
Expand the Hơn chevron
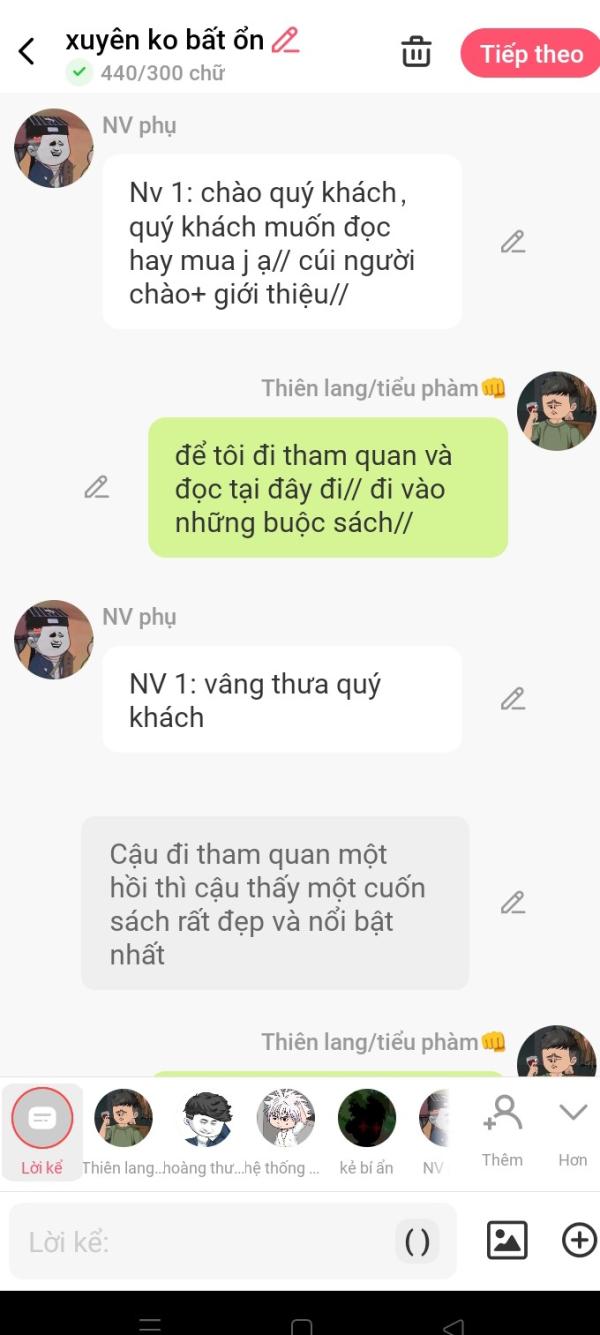tap(573, 1132)
